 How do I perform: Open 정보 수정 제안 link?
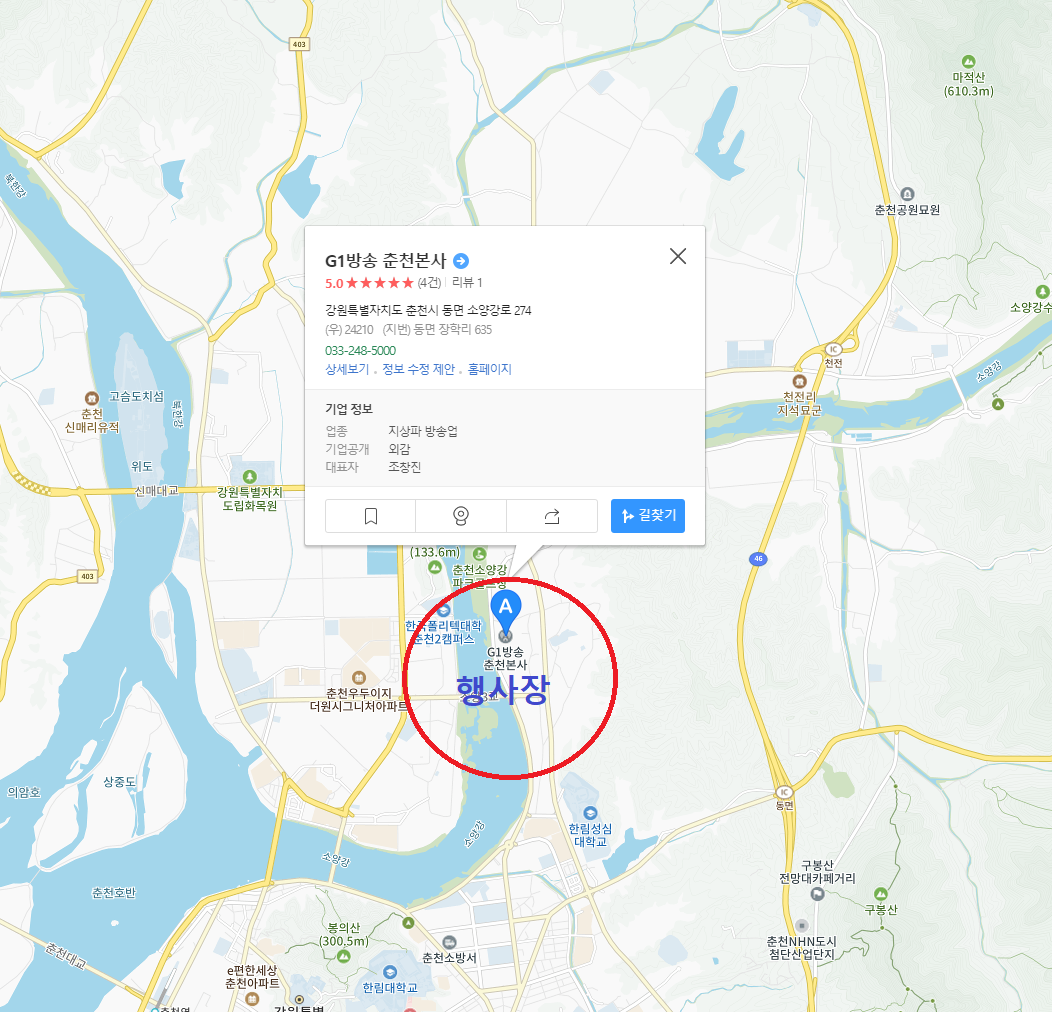point(419,369)
